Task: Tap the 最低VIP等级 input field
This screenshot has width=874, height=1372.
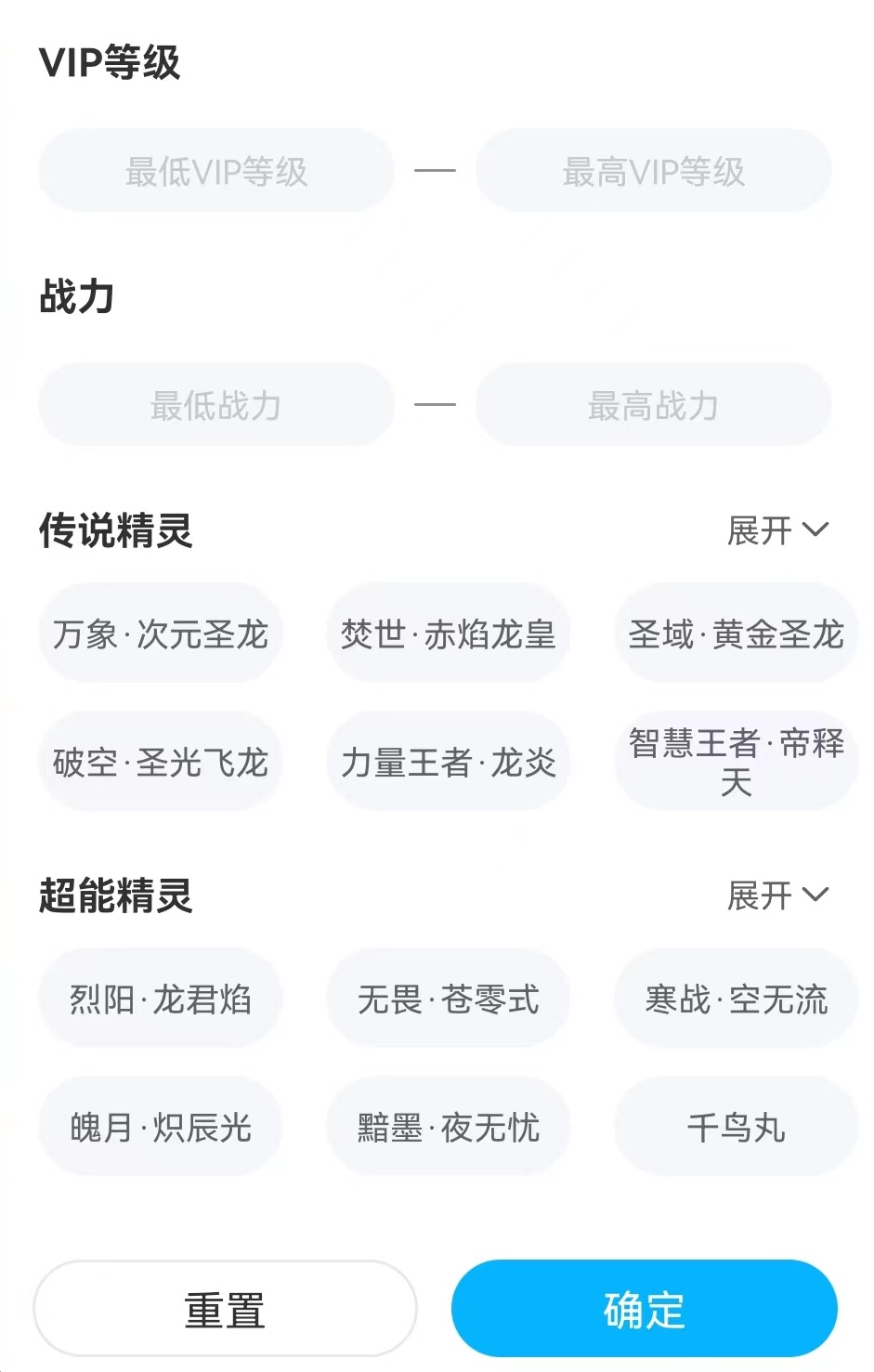Action: (216, 171)
